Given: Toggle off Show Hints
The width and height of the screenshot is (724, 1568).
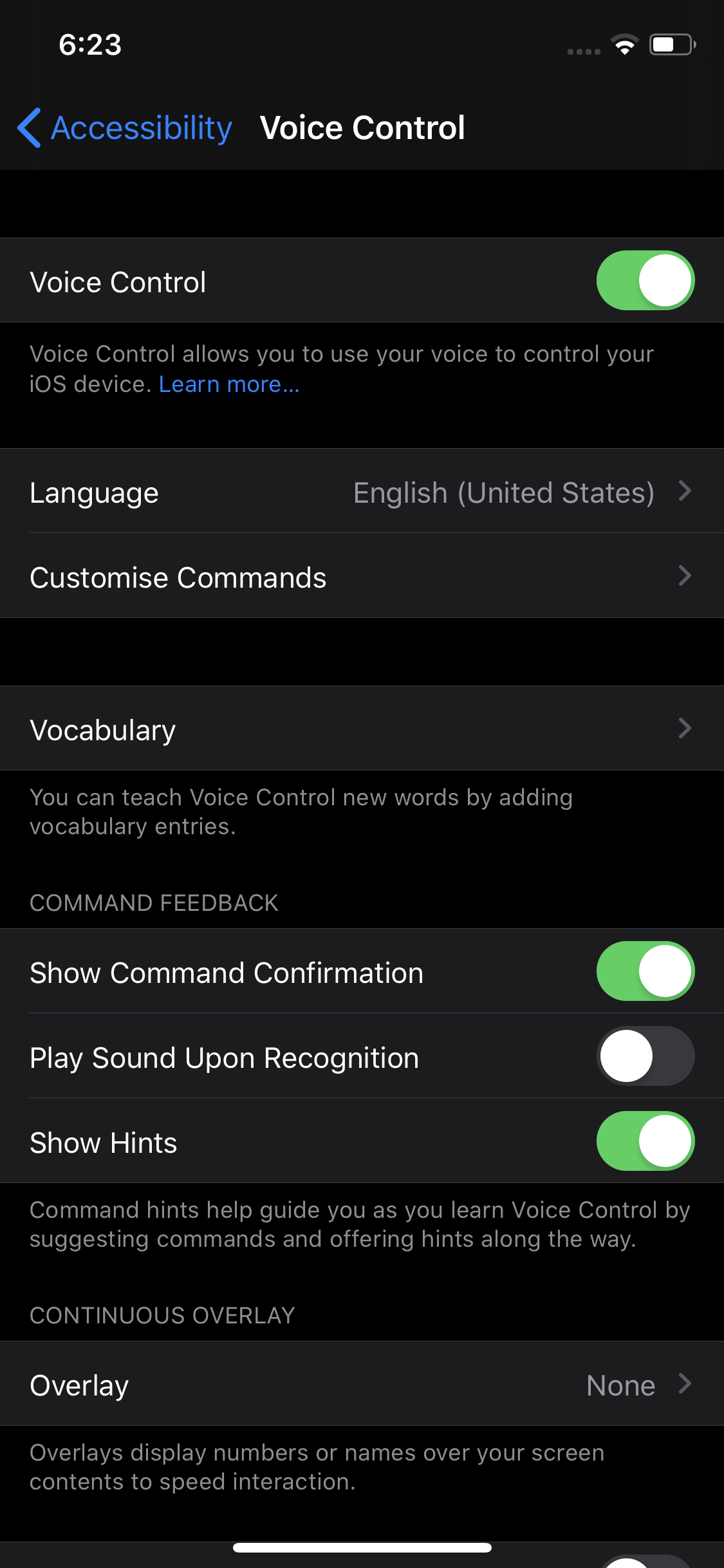Looking at the screenshot, I should click(x=645, y=1141).
